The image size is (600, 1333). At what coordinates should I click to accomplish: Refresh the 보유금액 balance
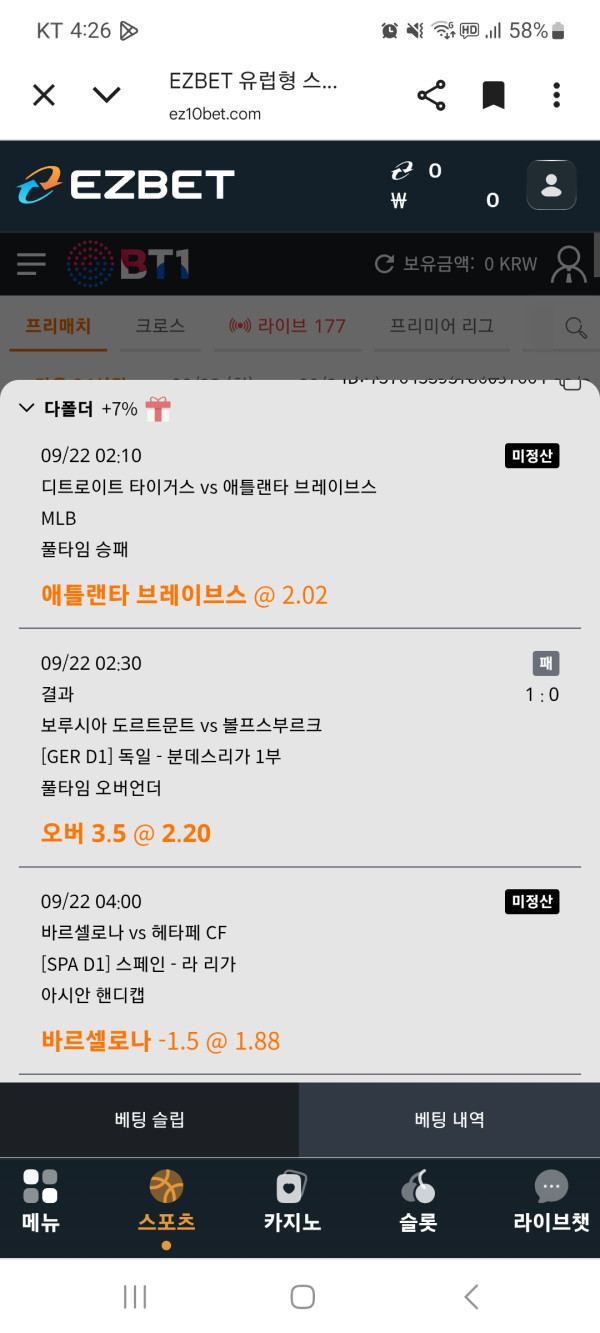coord(383,264)
